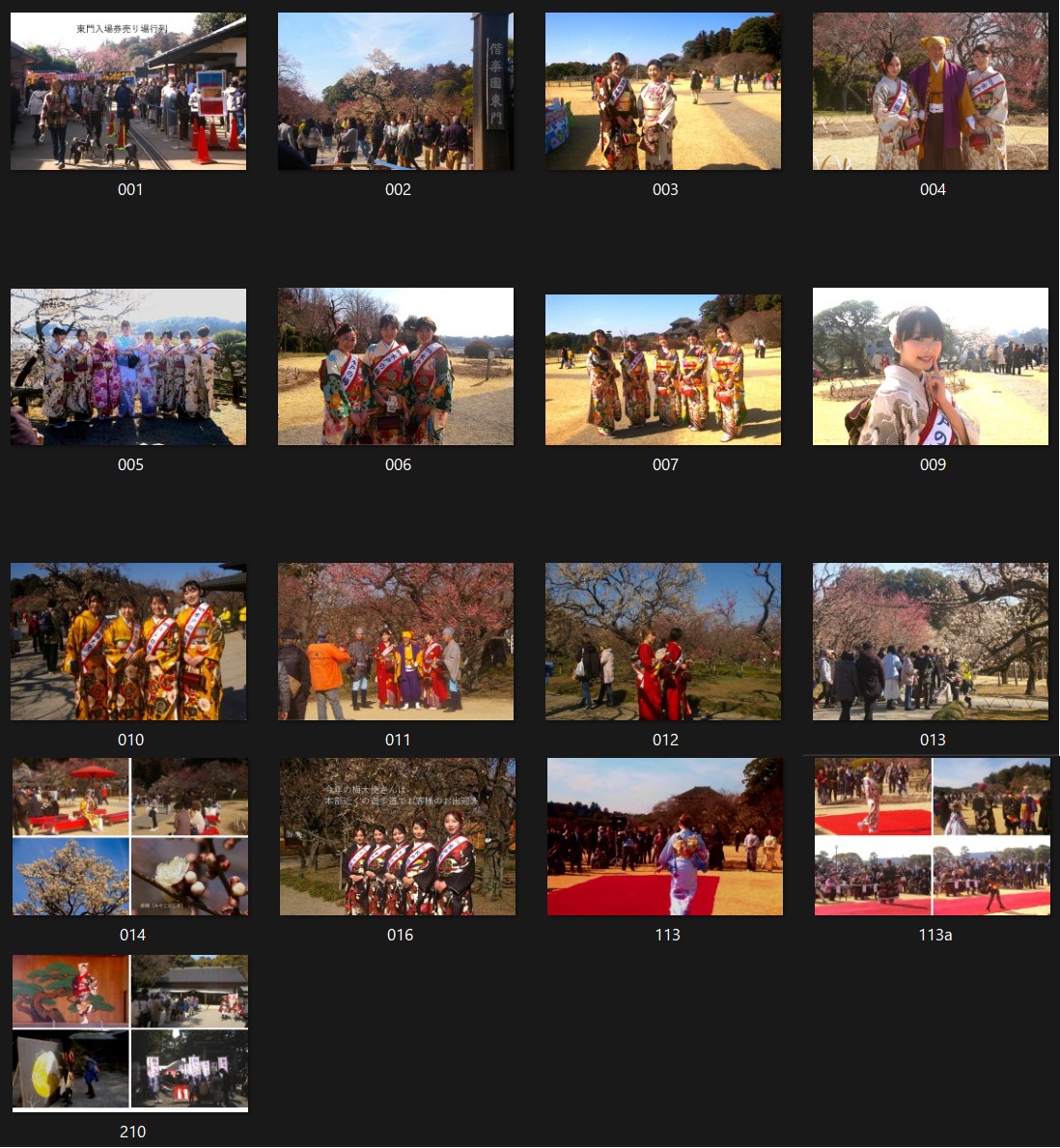Select photo 013 of the plum grove crowd

point(931,642)
